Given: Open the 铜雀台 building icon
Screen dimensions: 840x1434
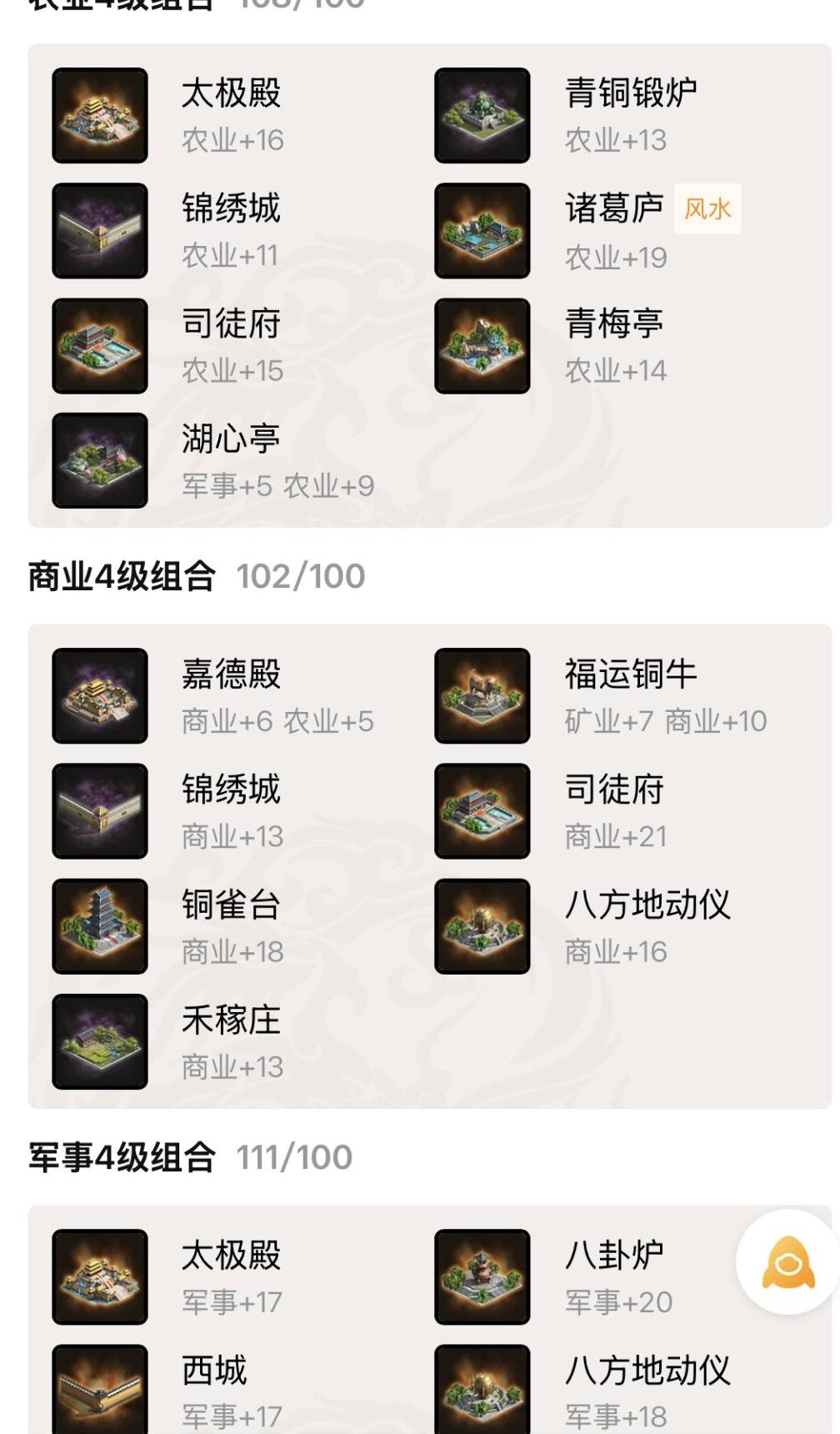Looking at the screenshot, I should [99, 925].
